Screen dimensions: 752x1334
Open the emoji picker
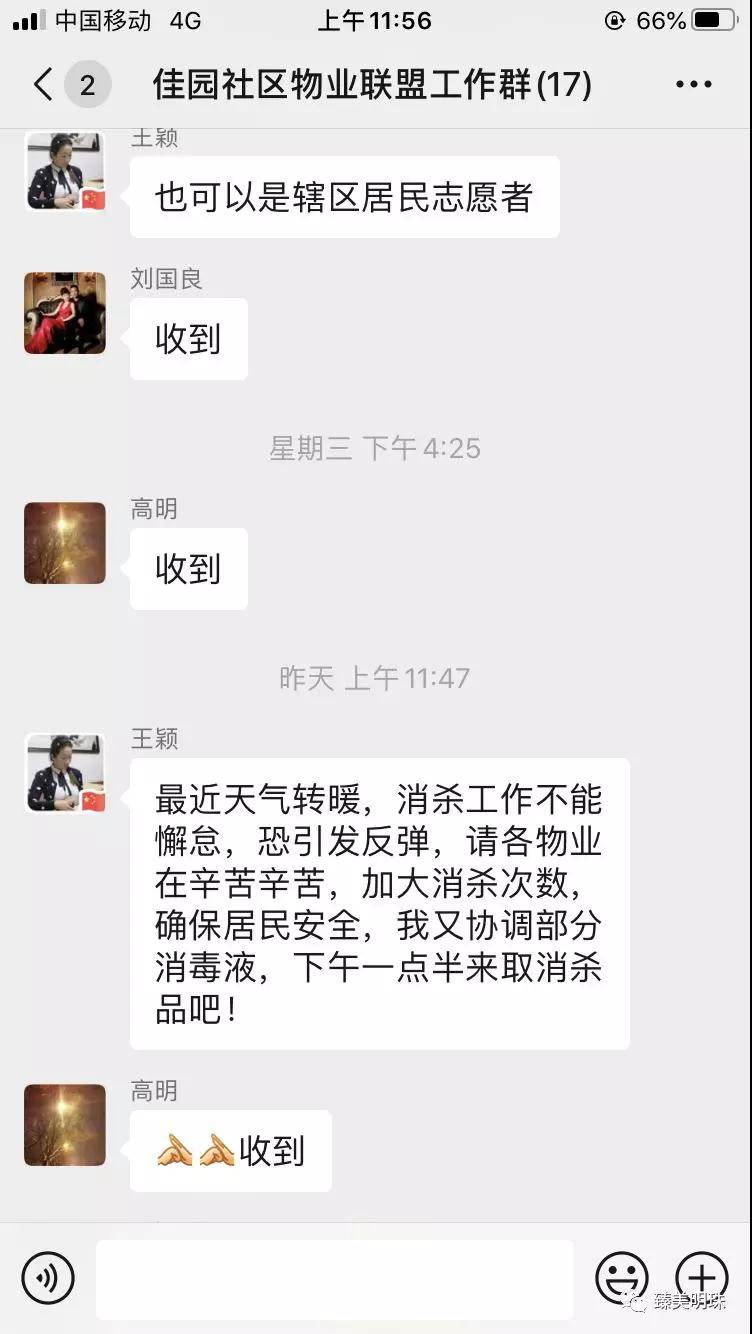[x=621, y=1277]
